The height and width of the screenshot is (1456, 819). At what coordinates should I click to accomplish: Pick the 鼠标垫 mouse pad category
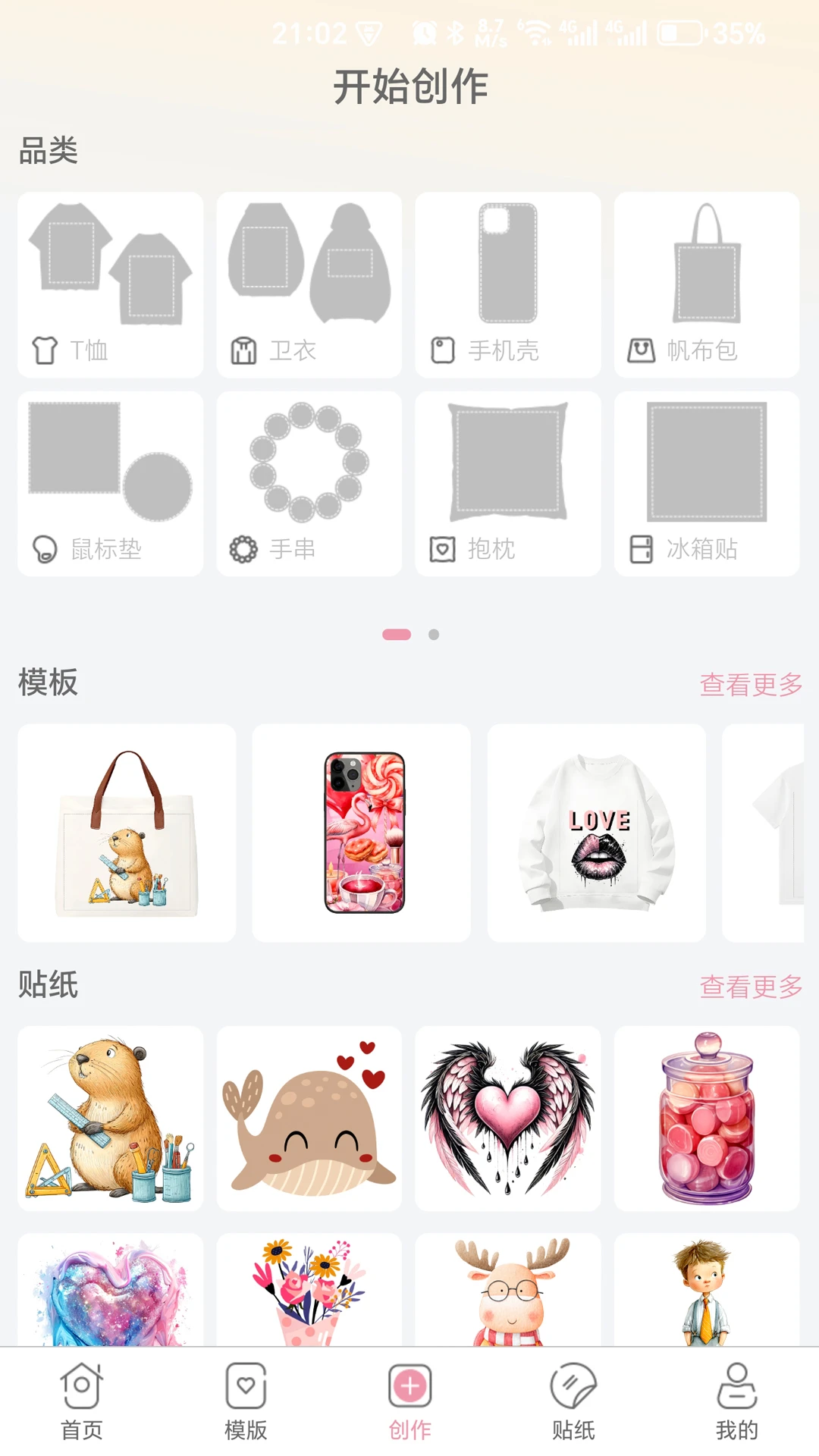[110, 484]
